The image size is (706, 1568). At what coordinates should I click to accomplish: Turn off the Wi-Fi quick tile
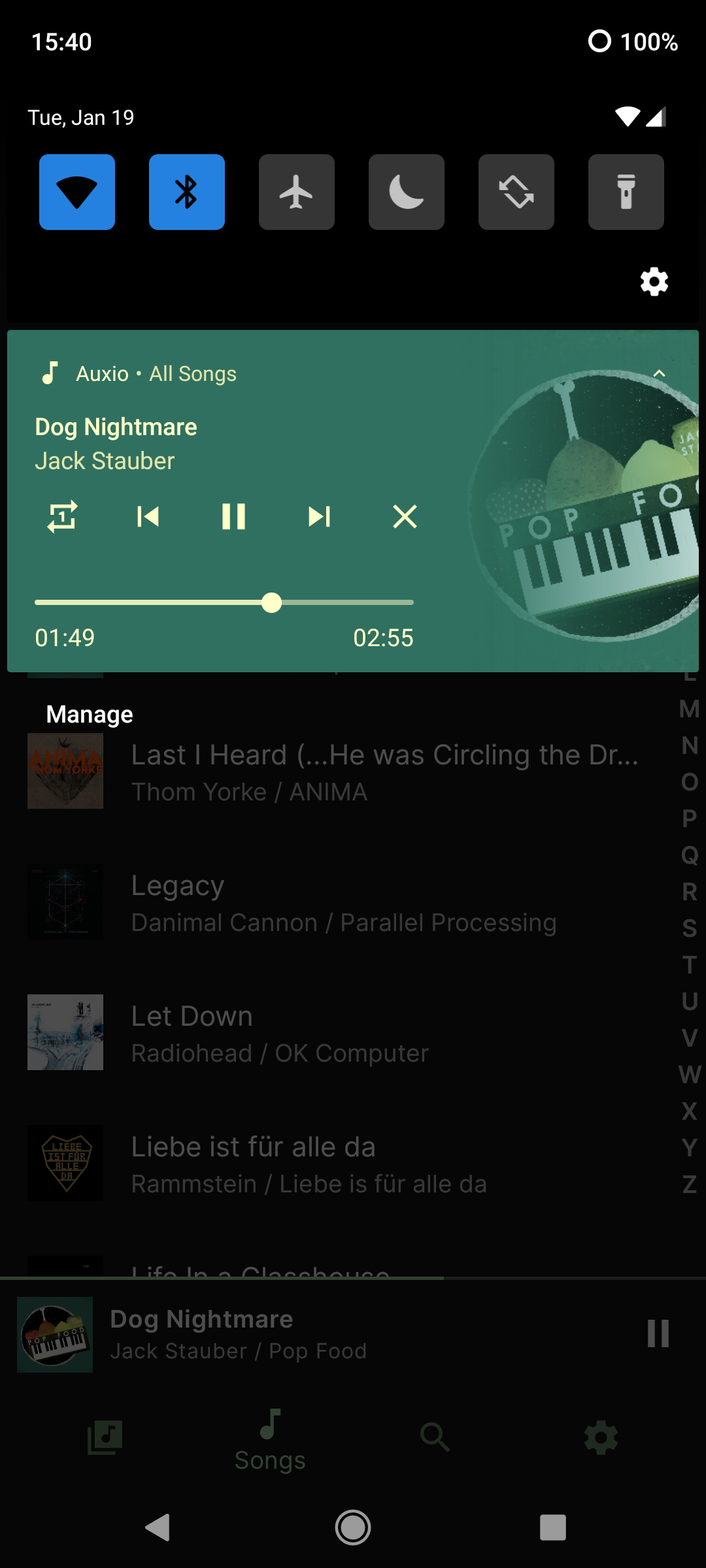(77, 192)
